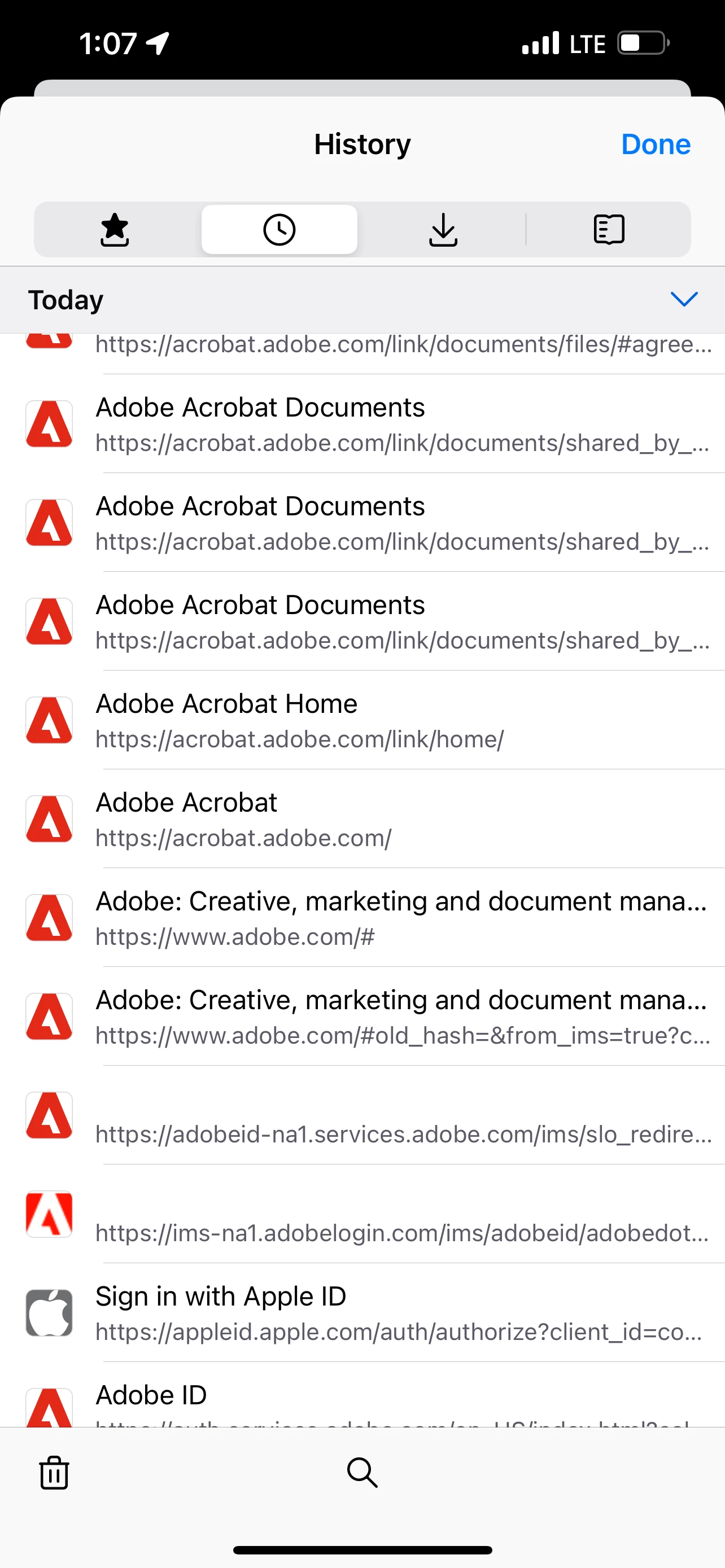Open the adobe.com/#old_hash history entry
The height and width of the screenshot is (1568, 725).
point(365,1017)
